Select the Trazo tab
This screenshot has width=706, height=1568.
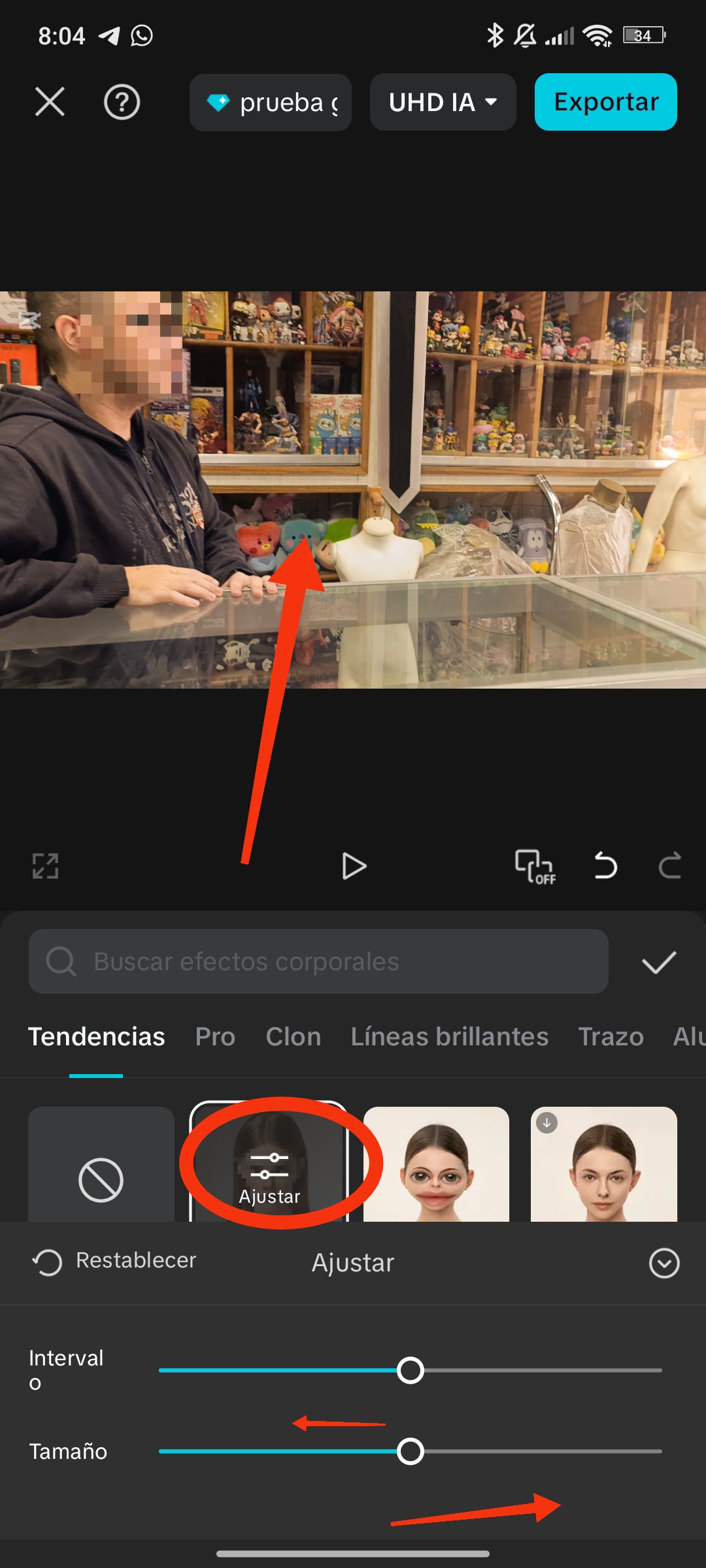[x=611, y=1037]
